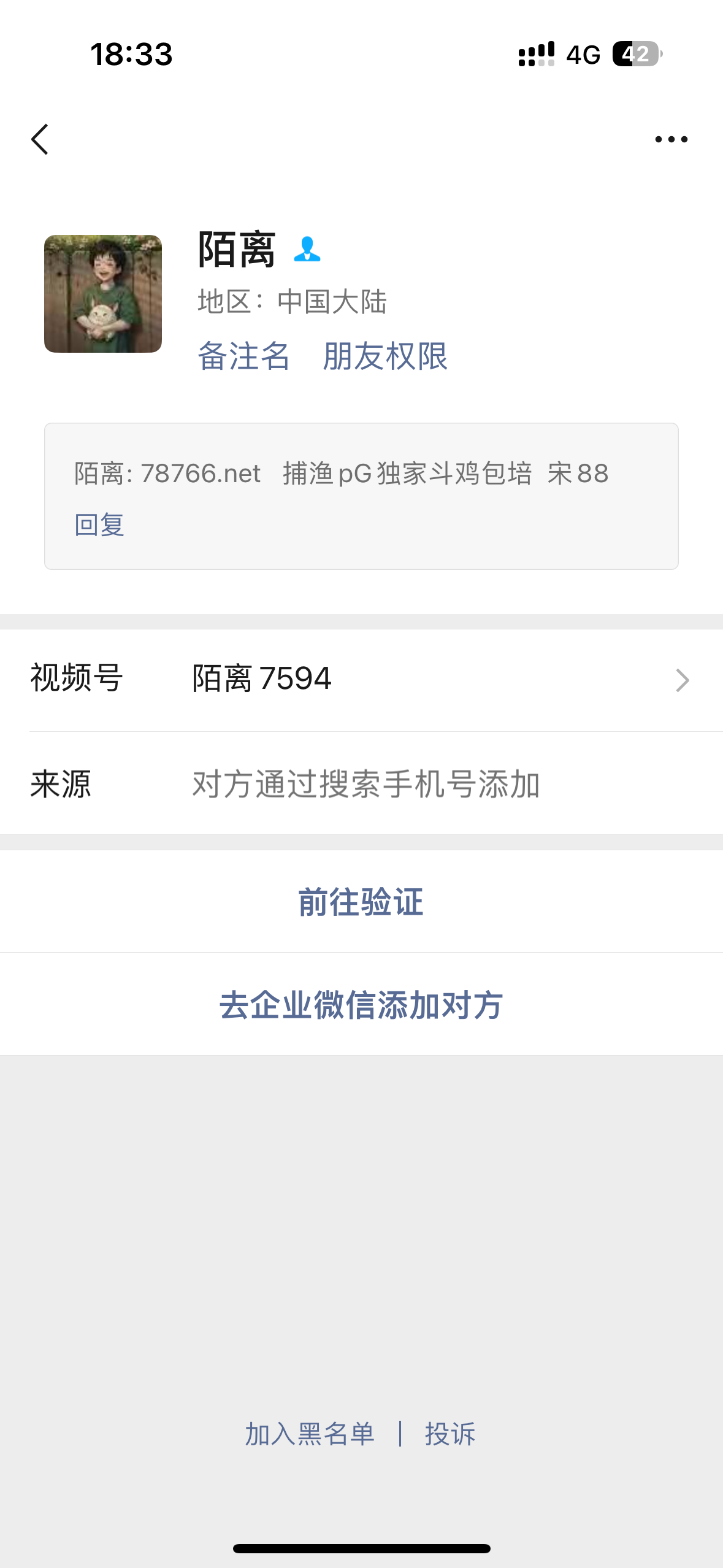
Task: Tap the back arrow to return
Action: tap(40, 138)
